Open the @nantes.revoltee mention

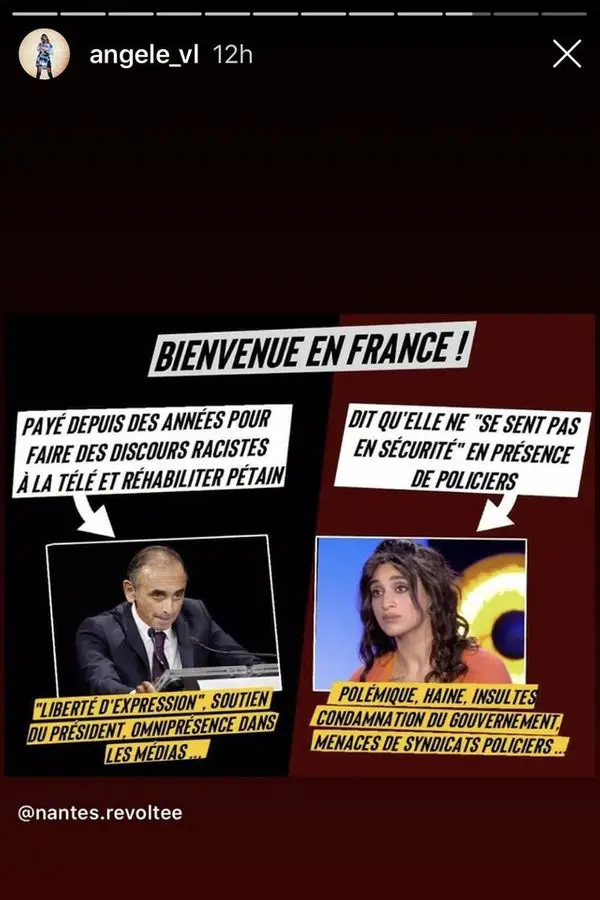click(x=100, y=813)
